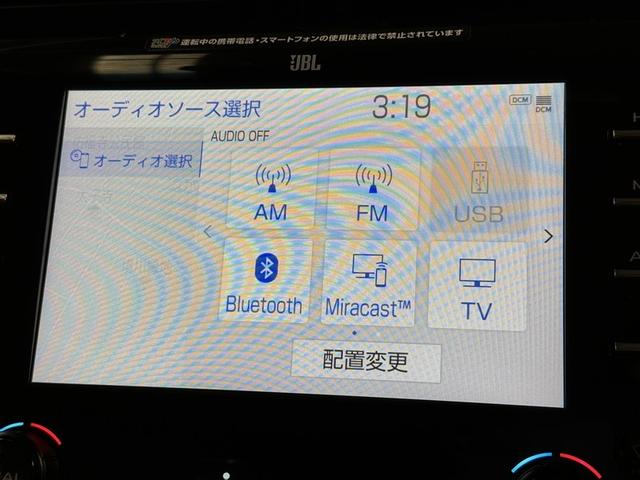This screenshot has width=640, height=480.
Task: Choose Bluetooth audio source
Action: [264, 282]
